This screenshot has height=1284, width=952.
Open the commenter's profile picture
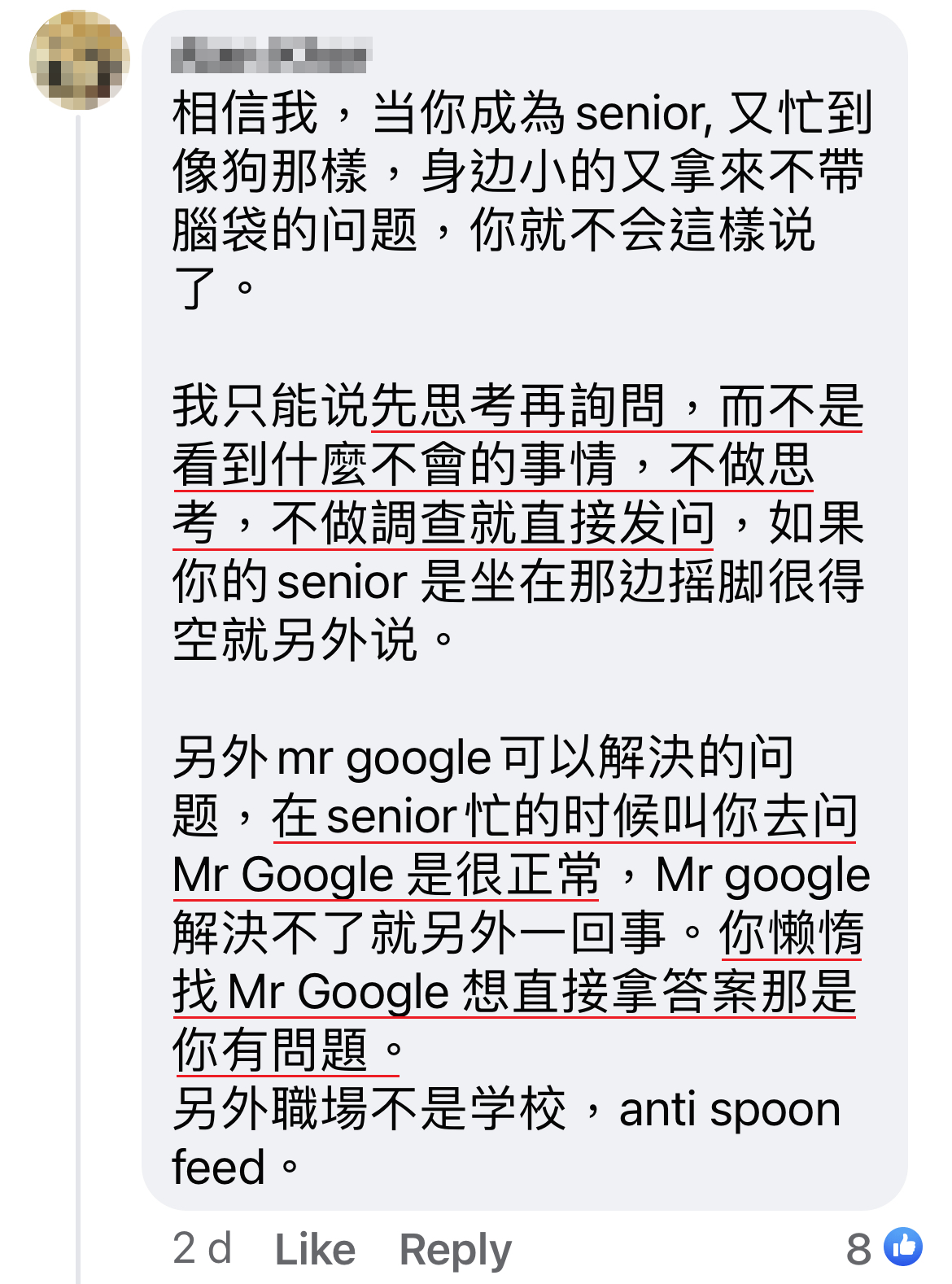[79, 61]
